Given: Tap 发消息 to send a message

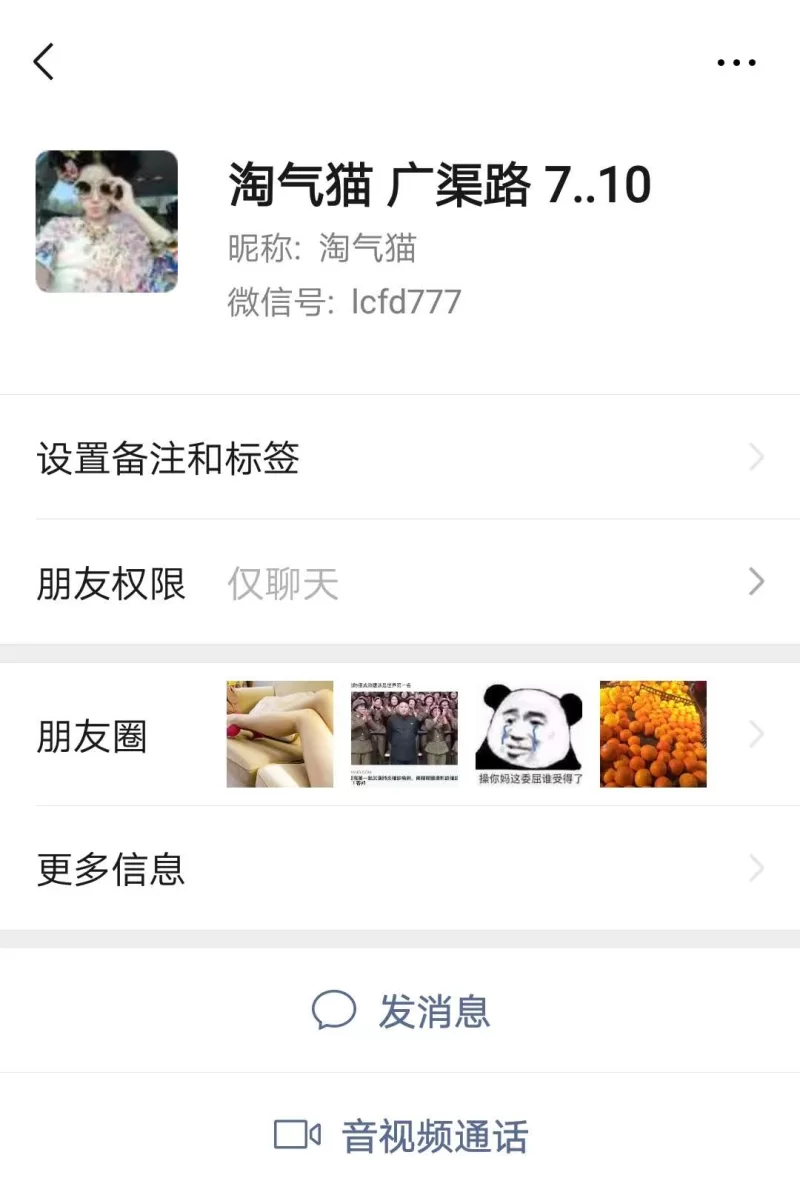Looking at the screenshot, I should [402, 1011].
